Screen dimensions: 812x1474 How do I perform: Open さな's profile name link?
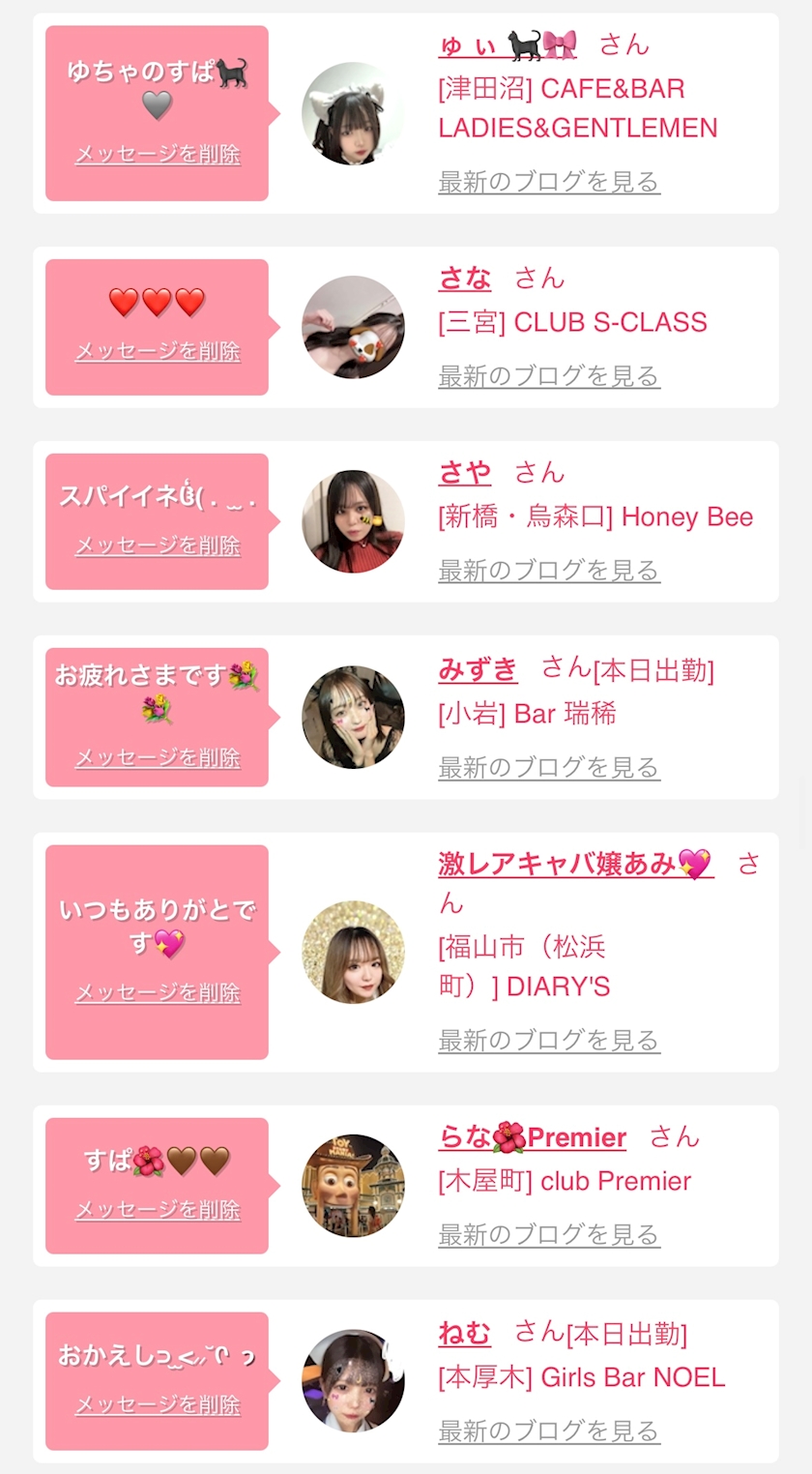[x=465, y=279]
